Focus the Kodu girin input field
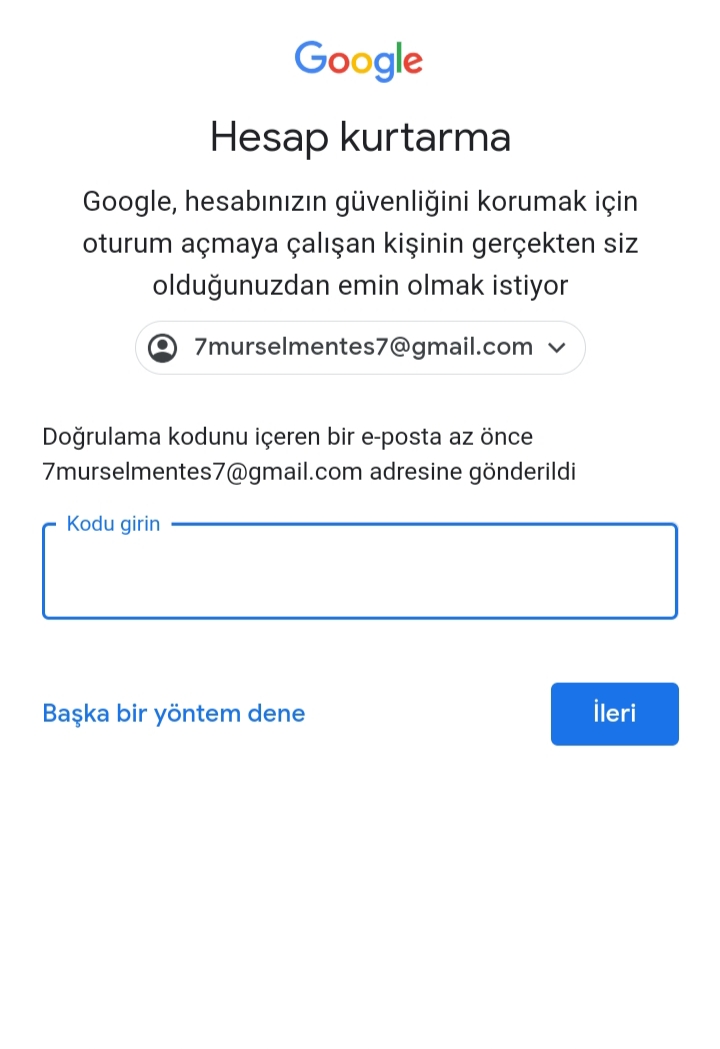 point(360,572)
